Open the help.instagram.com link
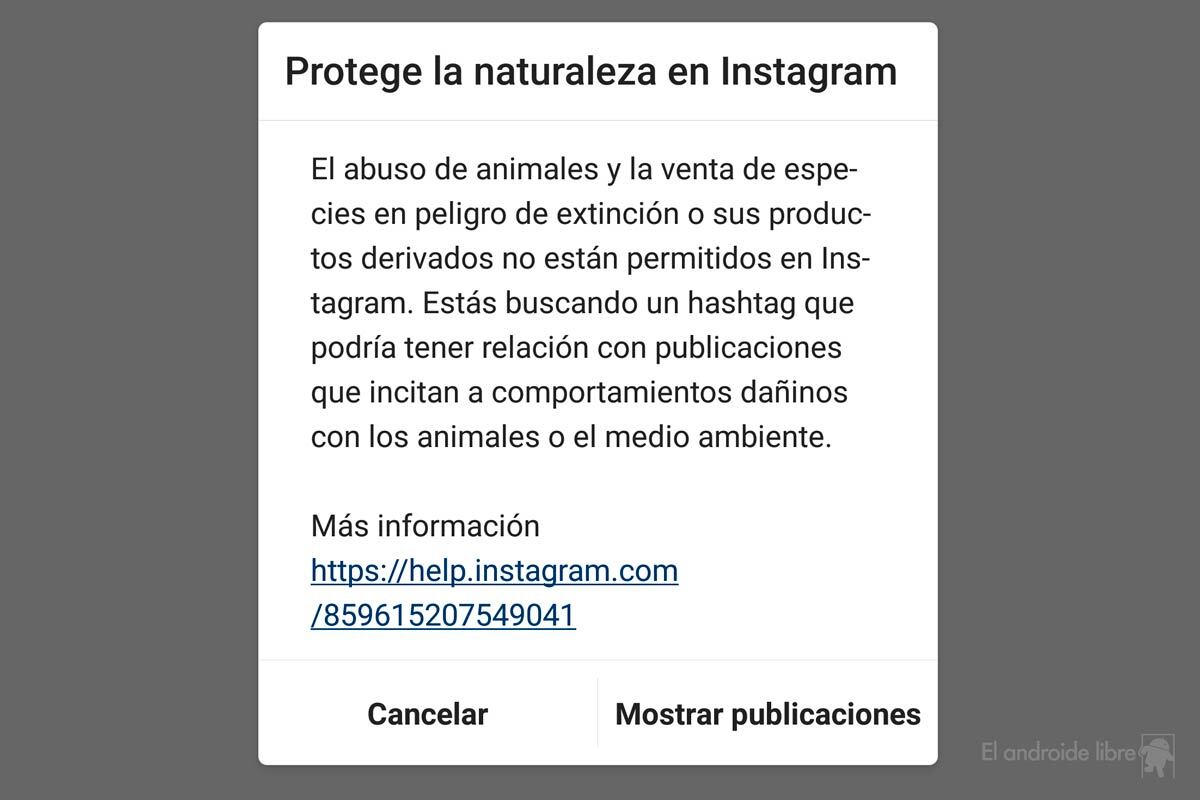Viewport: 1200px width, 800px height. pyautogui.click(x=494, y=572)
